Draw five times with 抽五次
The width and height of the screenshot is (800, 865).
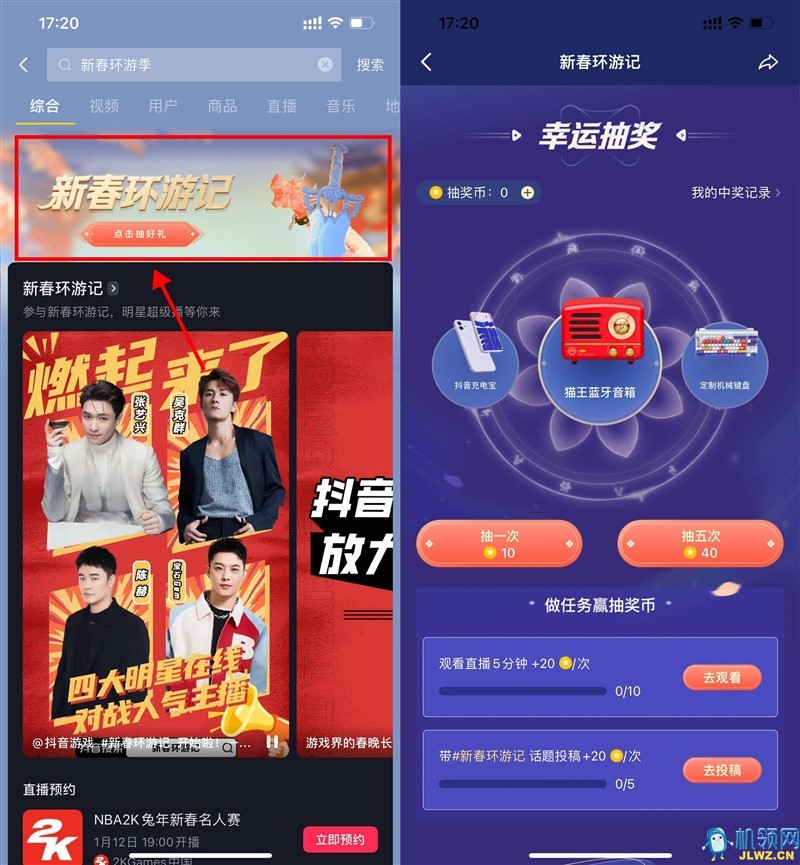tap(700, 544)
